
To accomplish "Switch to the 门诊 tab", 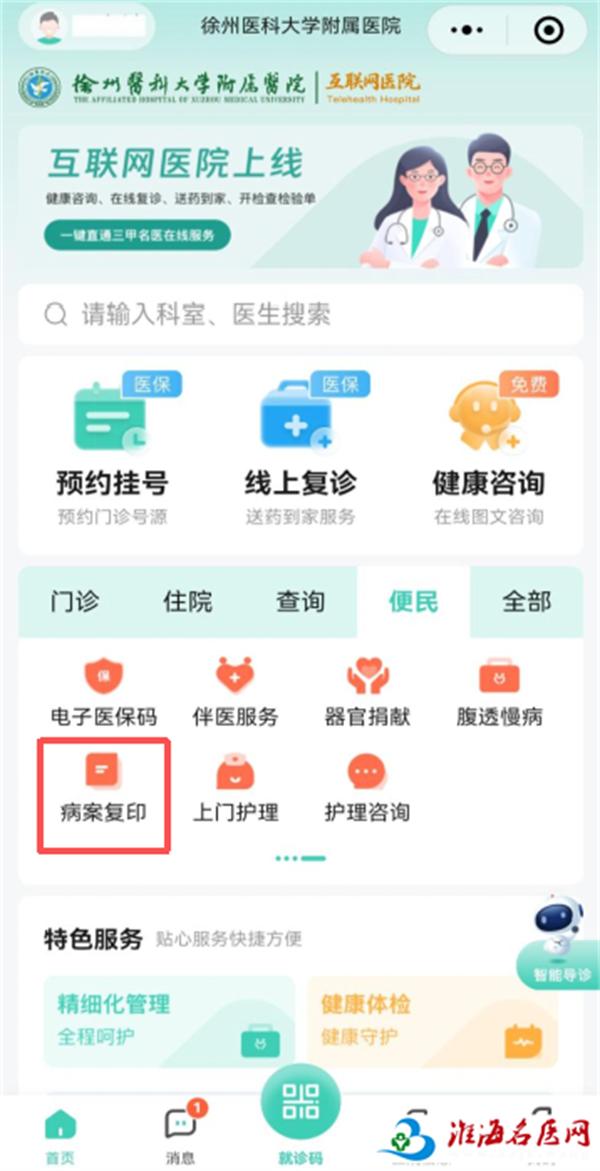I will click(x=75, y=602).
